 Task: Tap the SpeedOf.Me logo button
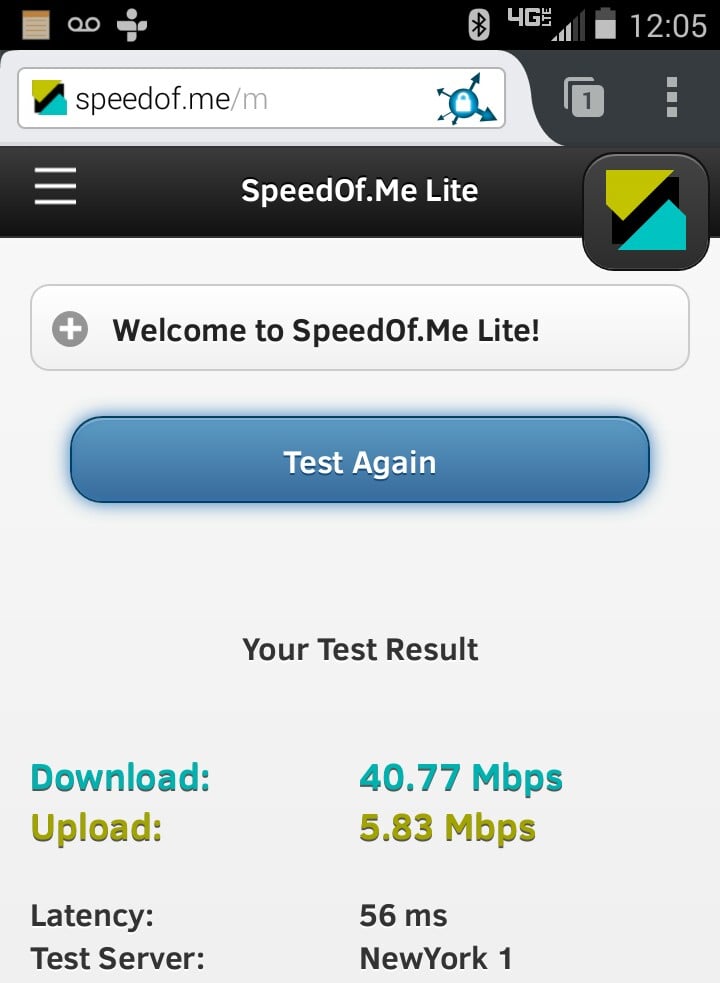coord(646,210)
